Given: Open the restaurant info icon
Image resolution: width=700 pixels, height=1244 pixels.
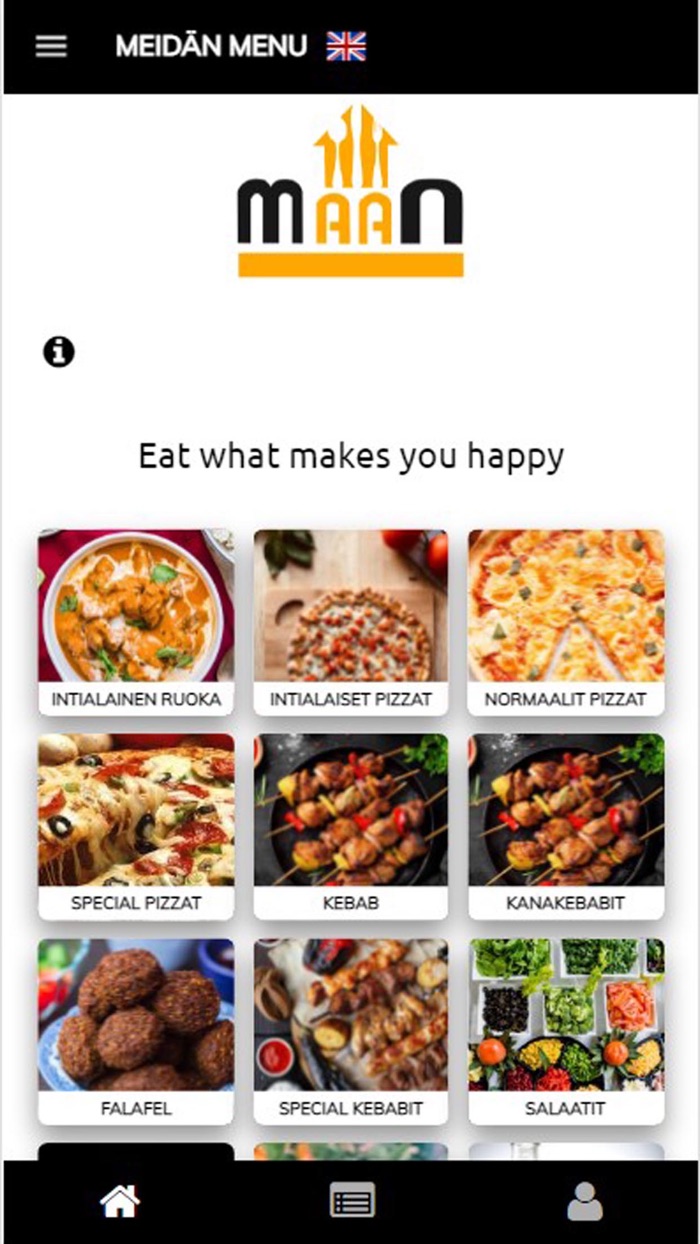Looking at the screenshot, I should click(59, 351).
